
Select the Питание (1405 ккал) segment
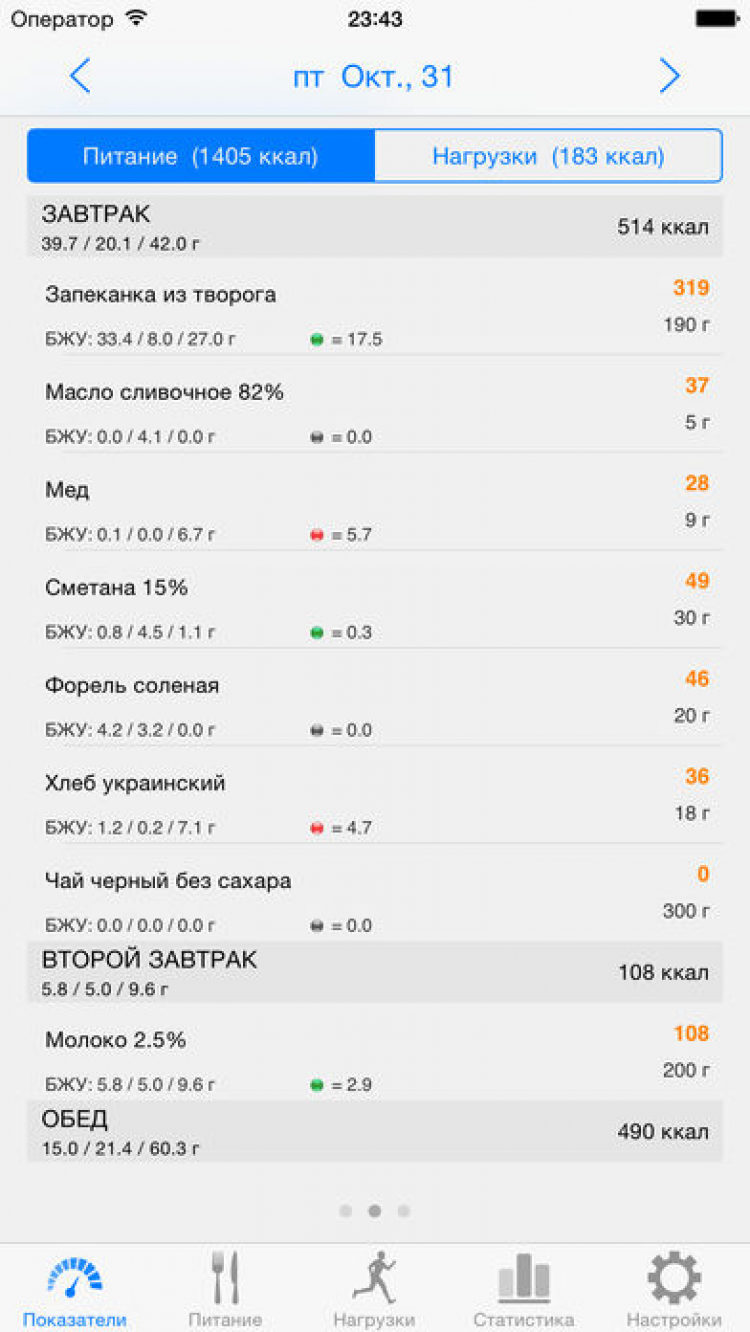coord(201,156)
